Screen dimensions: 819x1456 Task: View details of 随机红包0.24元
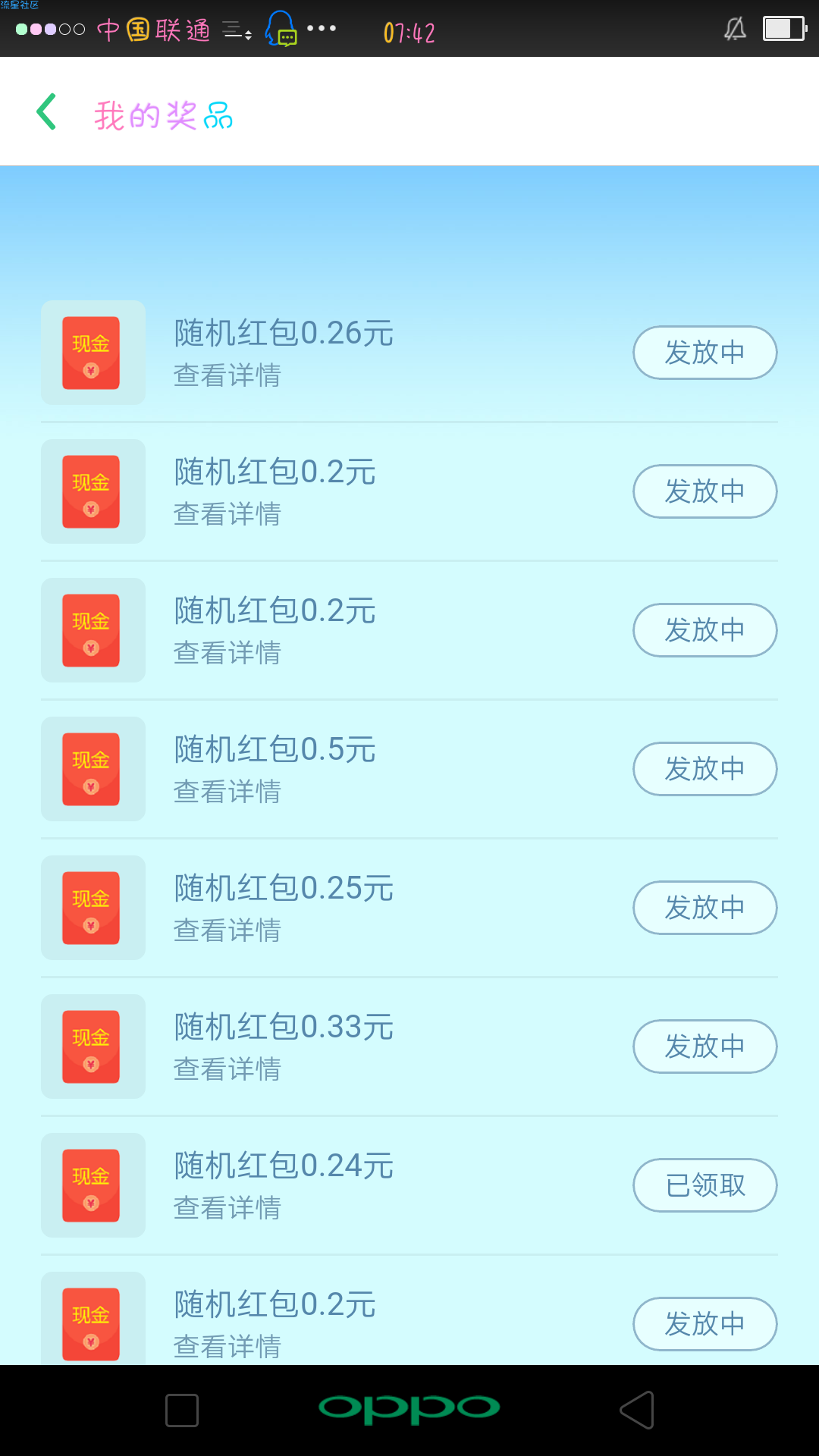(x=227, y=1208)
